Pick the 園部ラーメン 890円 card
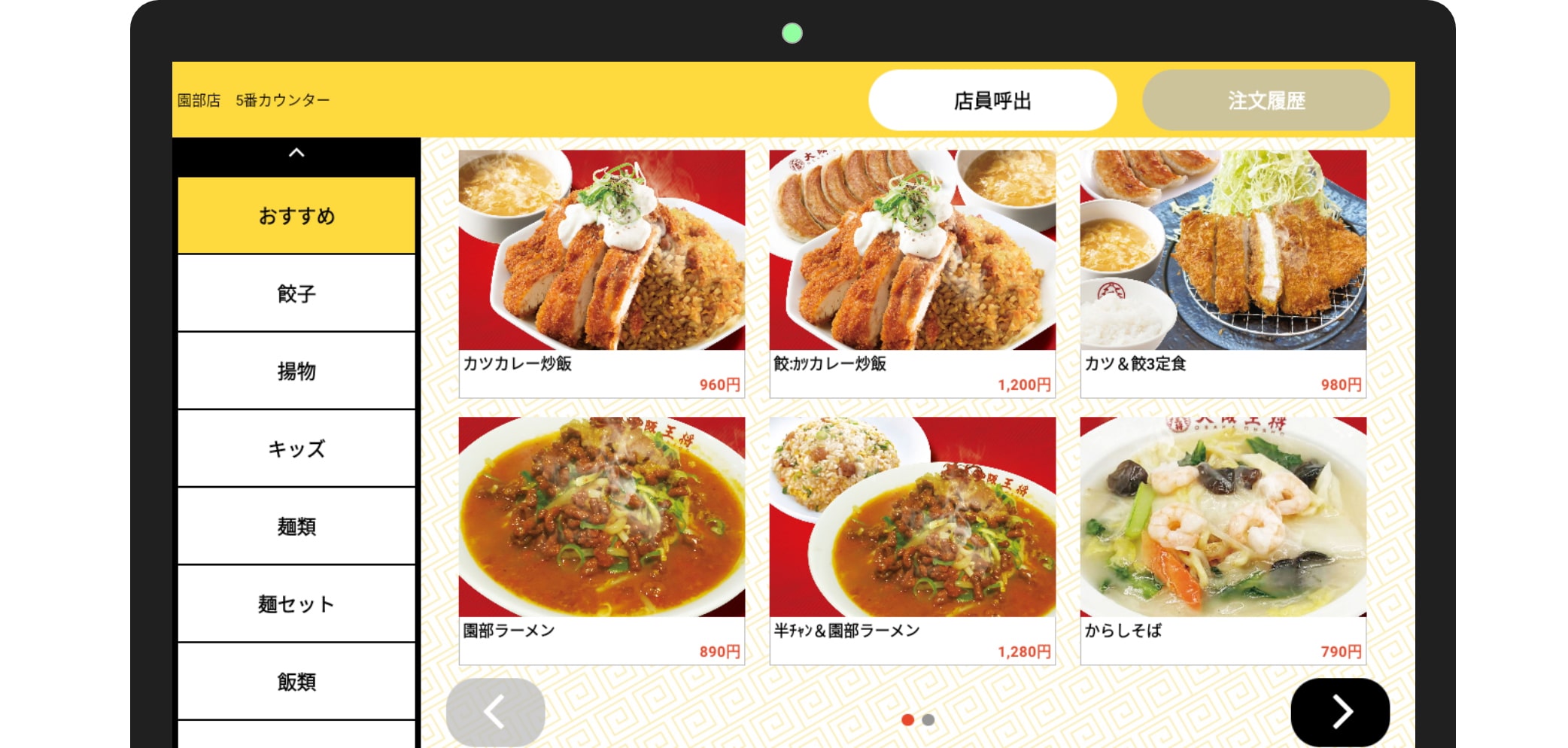 pos(602,540)
